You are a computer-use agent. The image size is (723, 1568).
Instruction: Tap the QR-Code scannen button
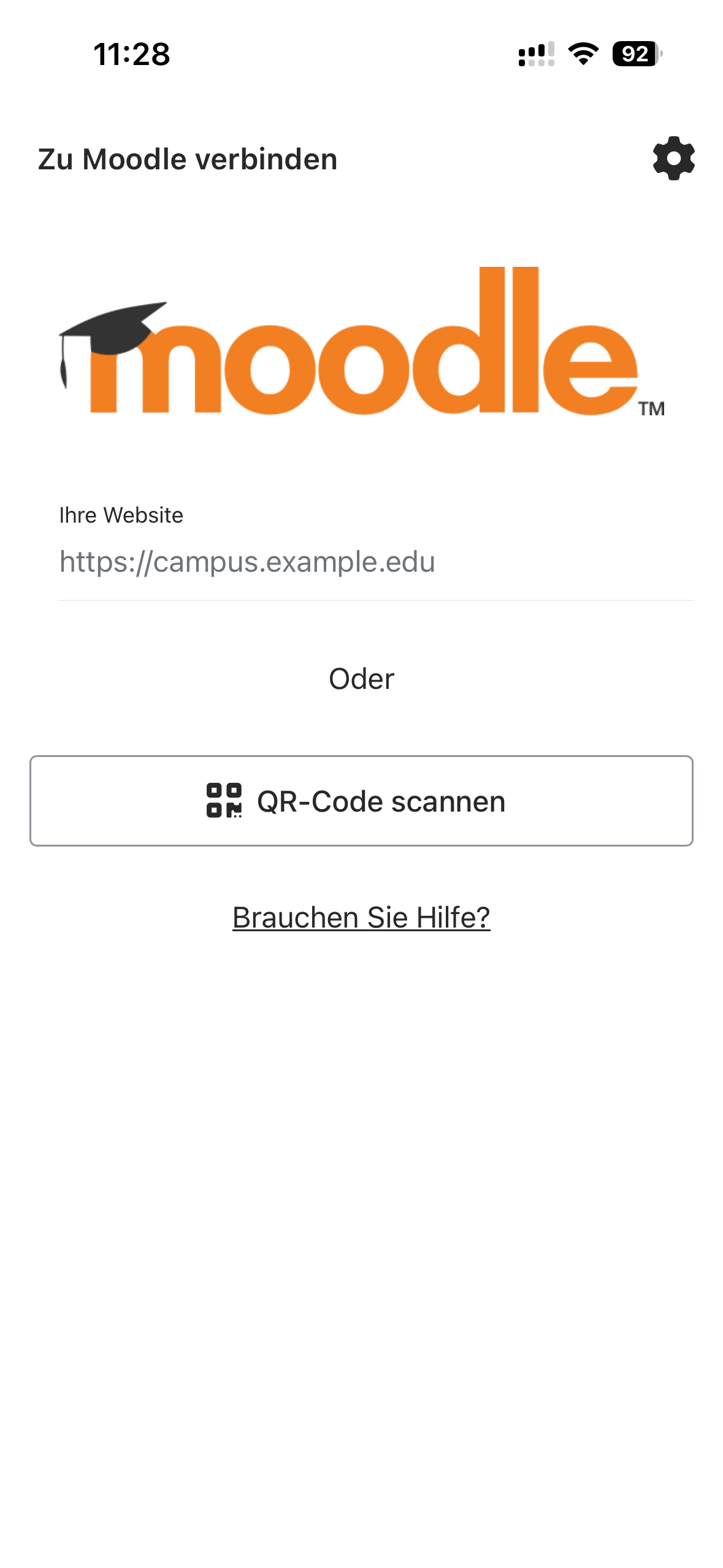pyautogui.click(x=361, y=801)
